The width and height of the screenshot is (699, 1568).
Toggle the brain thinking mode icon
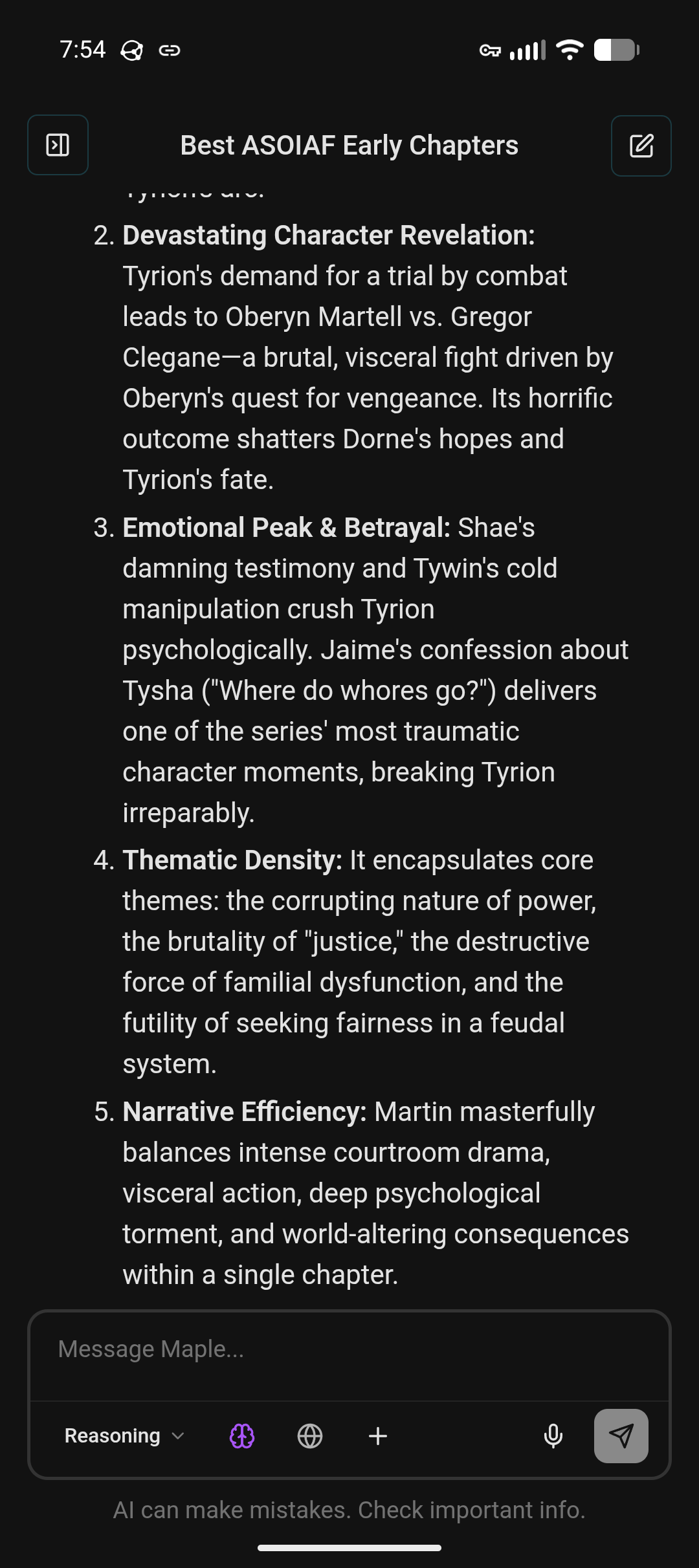pos(242,1436)
